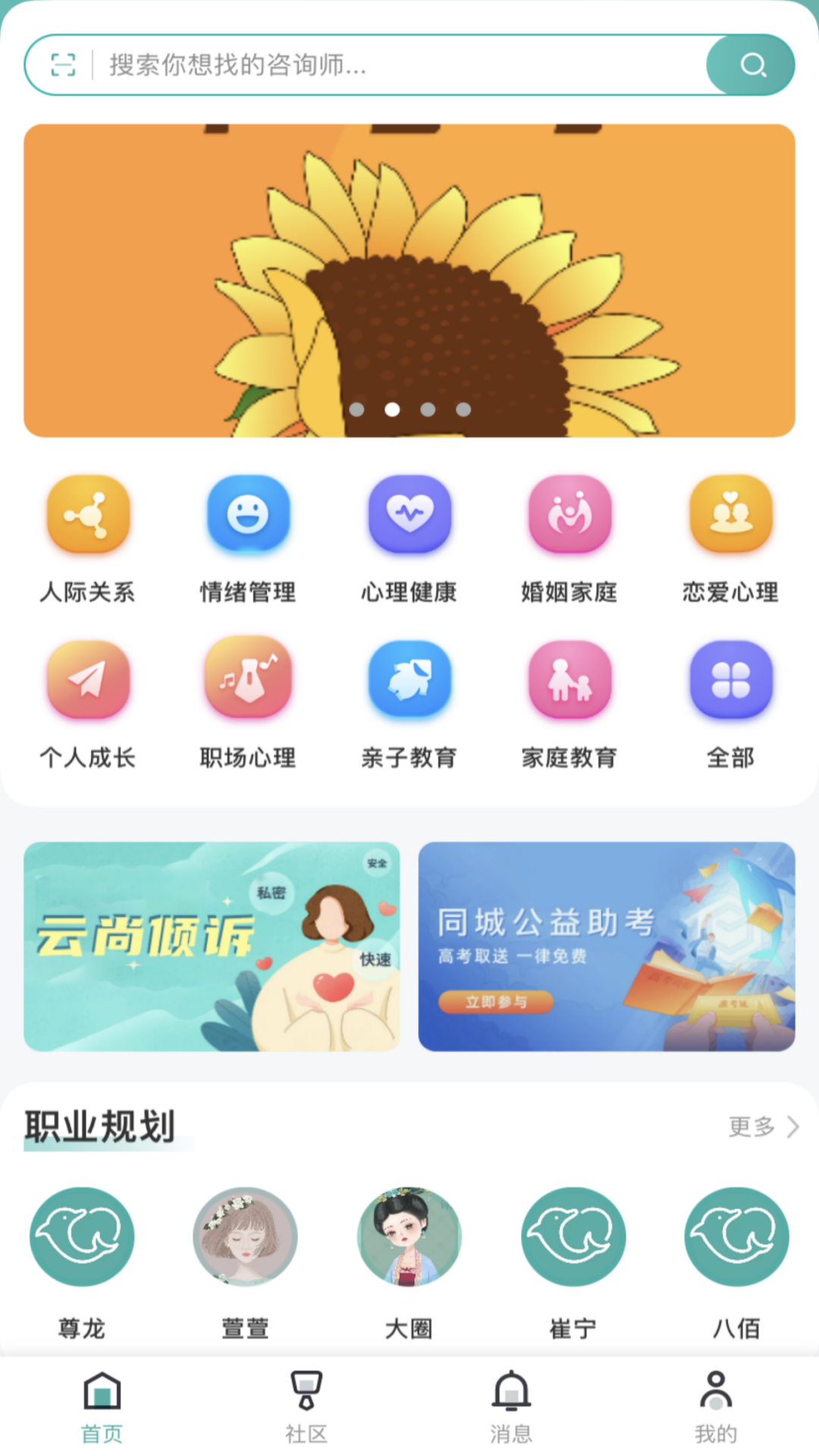Image resolution: width=819 pixels, height=1456 pixels.
Task: Click the search input field
Action: pos(379,64)
